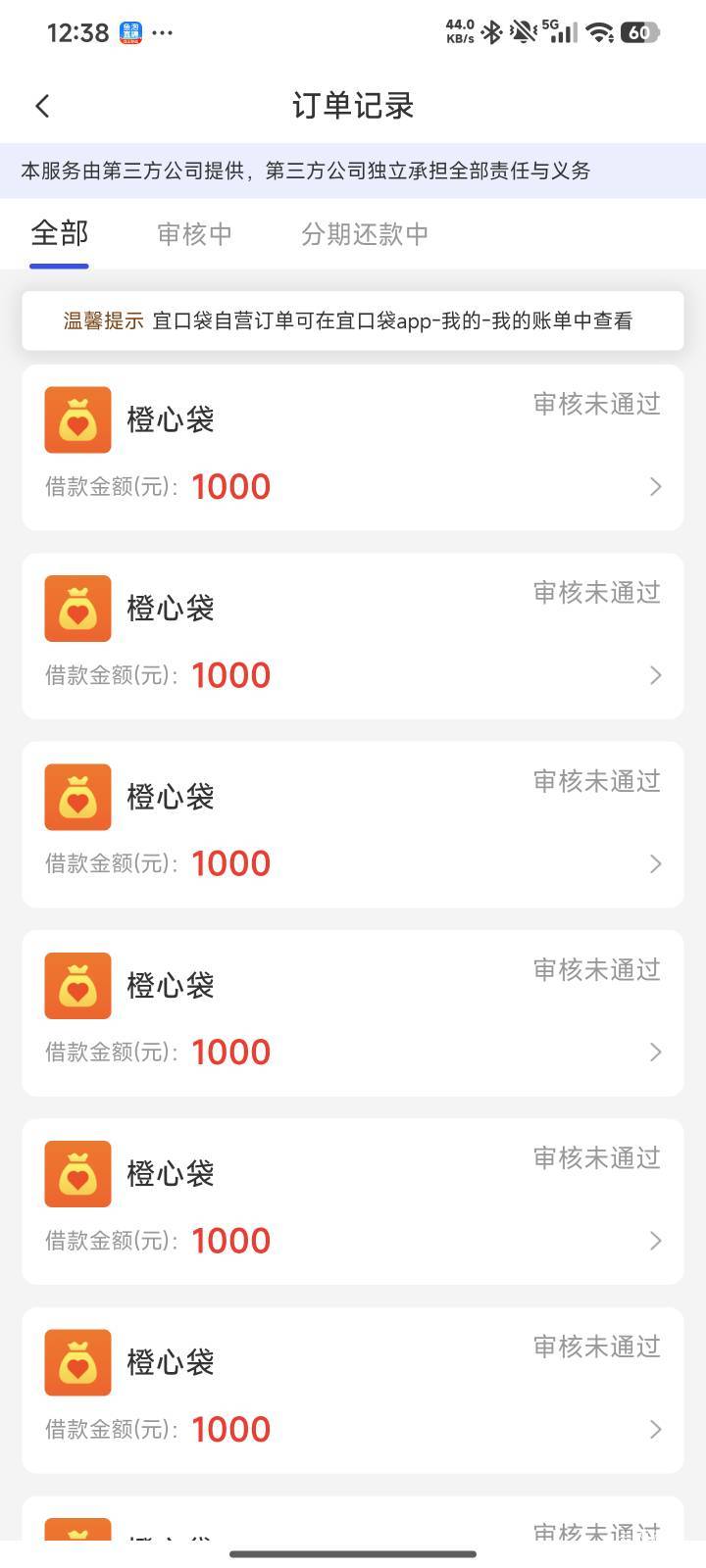The height and width of the screenshot is (1568, 706).
Task: Open the first 橙心袋 order card
Action: pos(353,448)
